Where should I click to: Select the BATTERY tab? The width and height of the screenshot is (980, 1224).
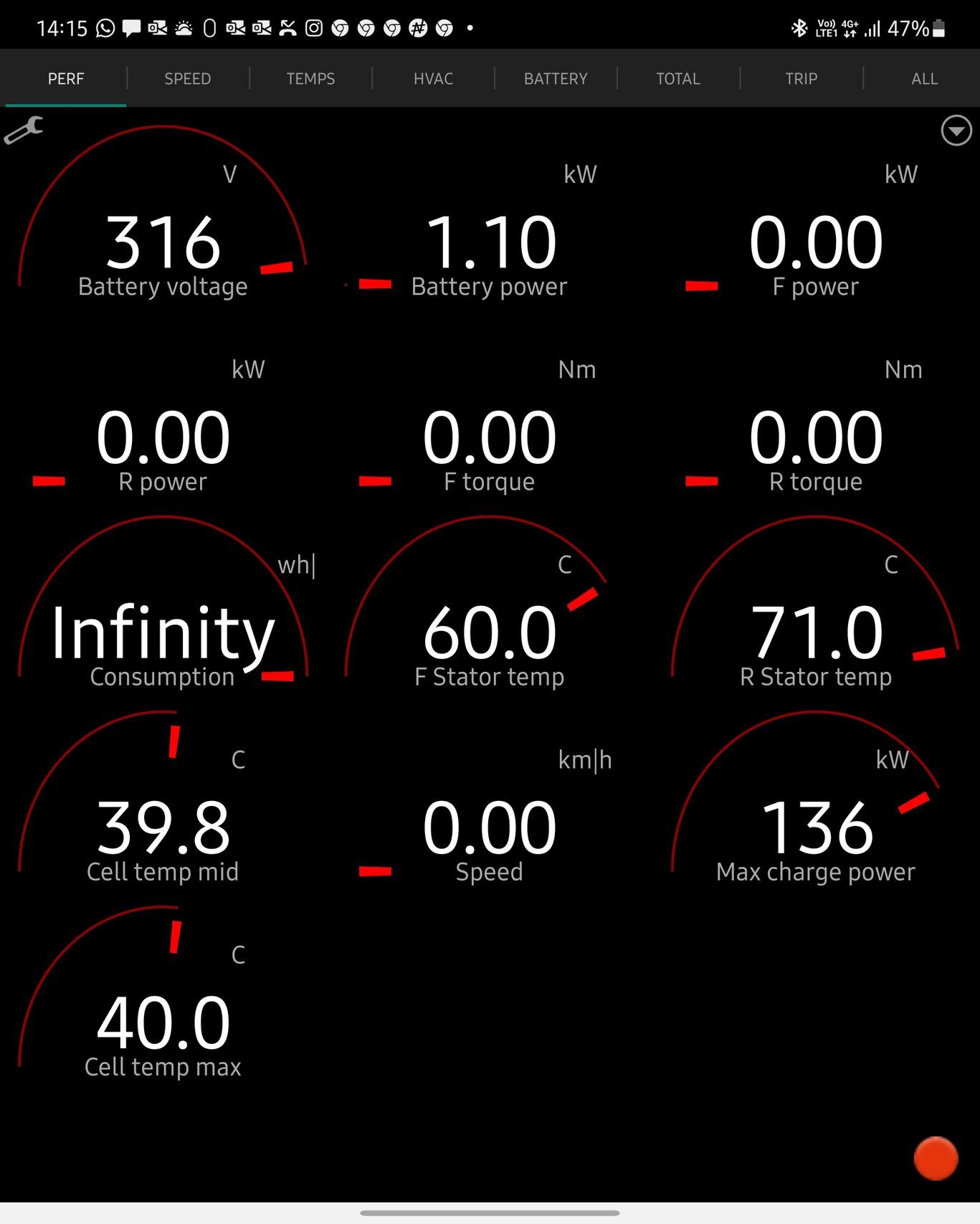556,79
